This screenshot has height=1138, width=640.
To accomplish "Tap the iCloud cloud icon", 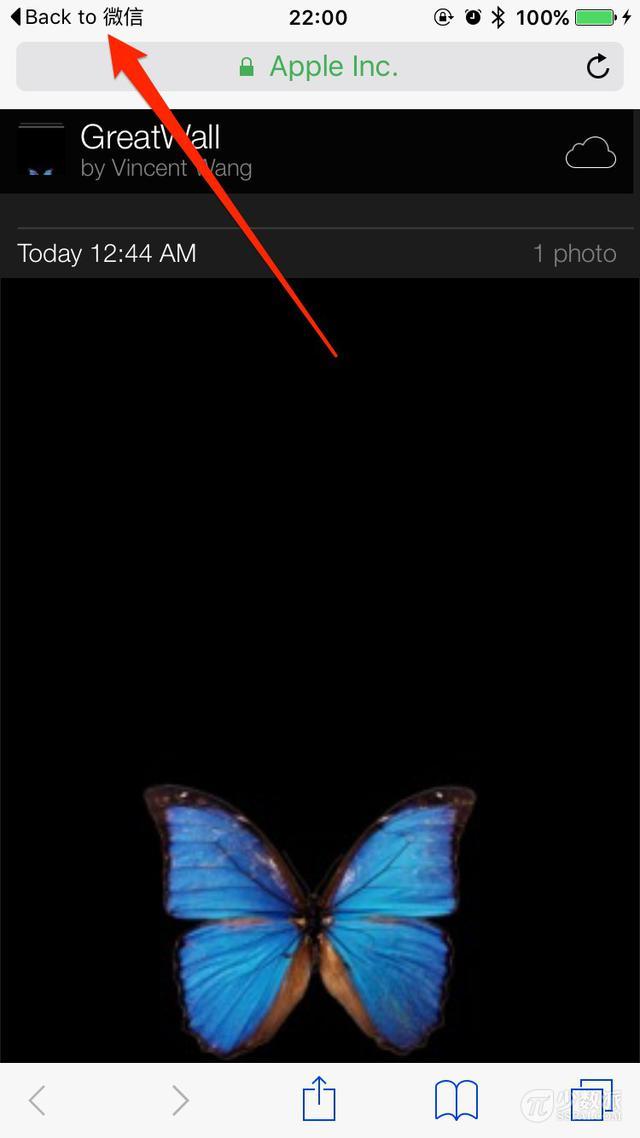I will pyautogui.click(x=590, y=154).
